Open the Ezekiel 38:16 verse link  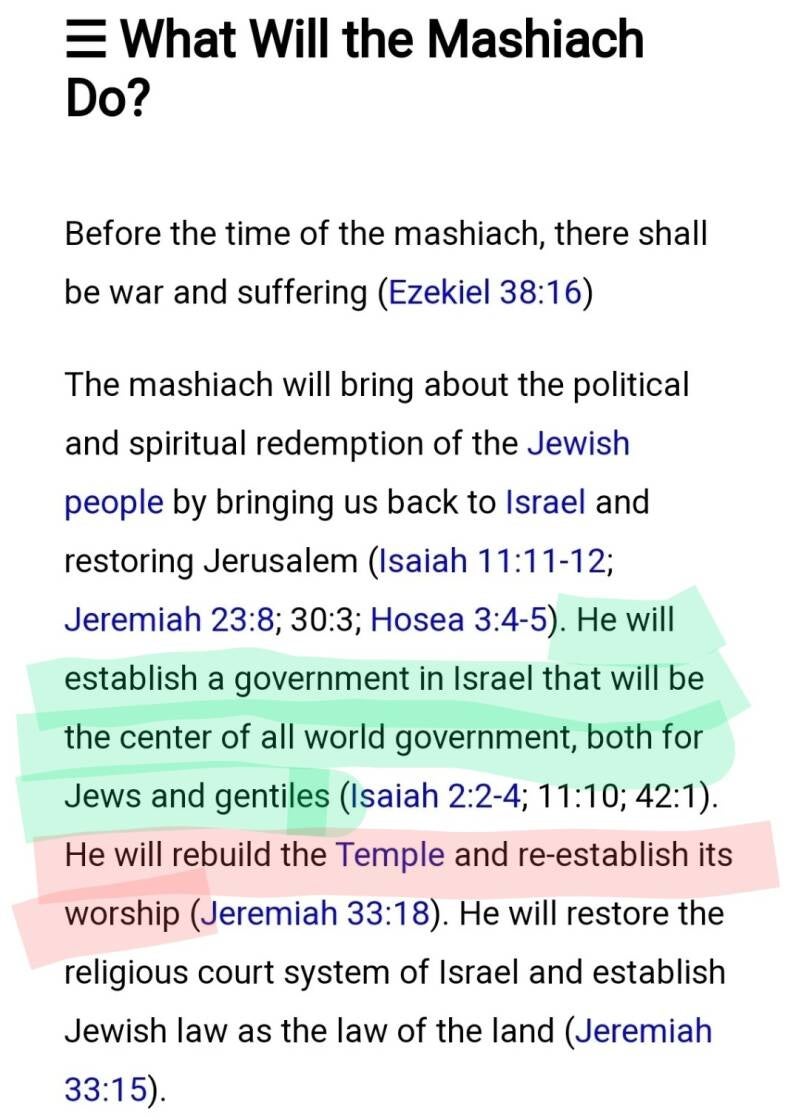(x=484, y=293)
